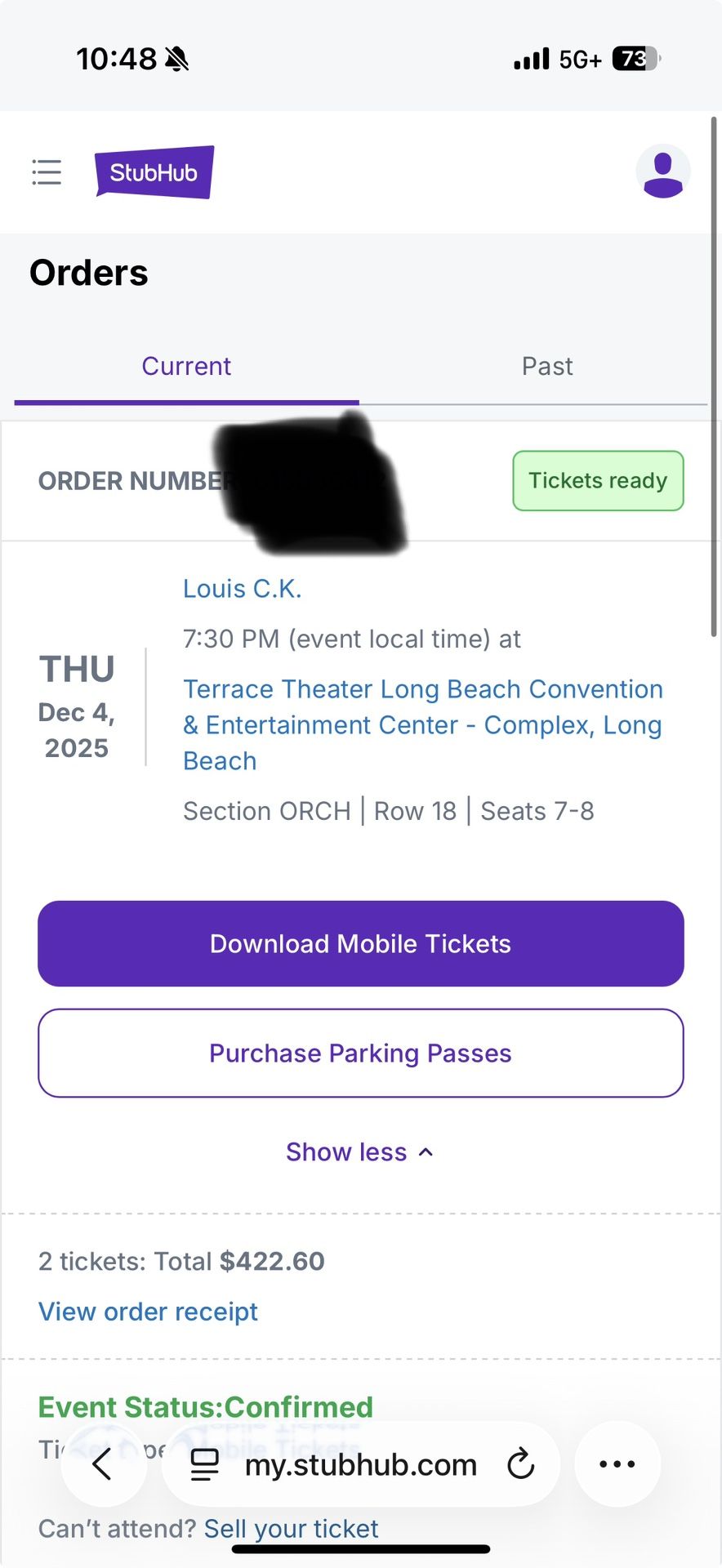Go to StubHub home via logo
Viewport: 722px width, 1568px height.
[x=154, y=172]
